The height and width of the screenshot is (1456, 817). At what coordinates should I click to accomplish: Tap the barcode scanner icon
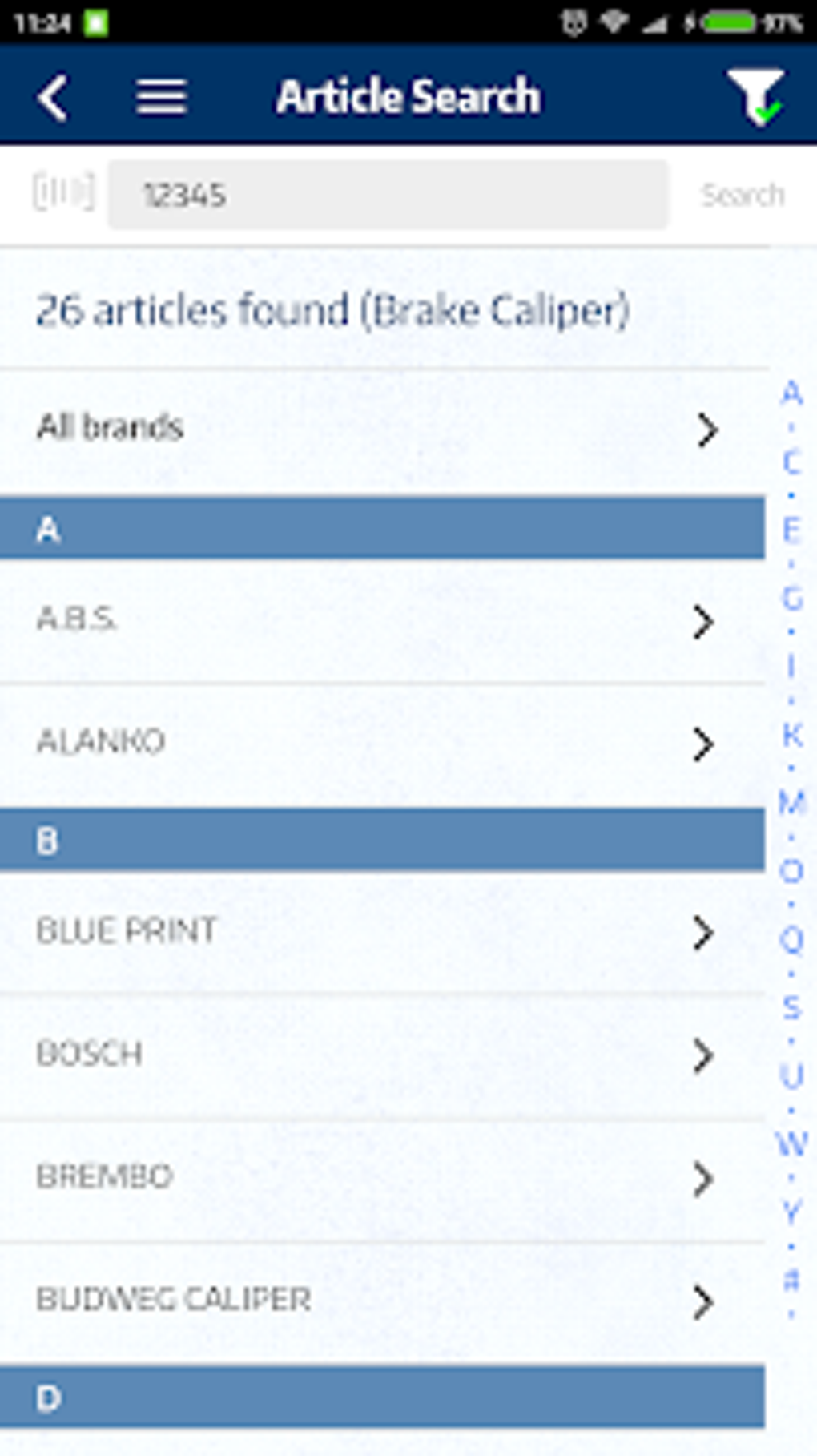[63, 193]
